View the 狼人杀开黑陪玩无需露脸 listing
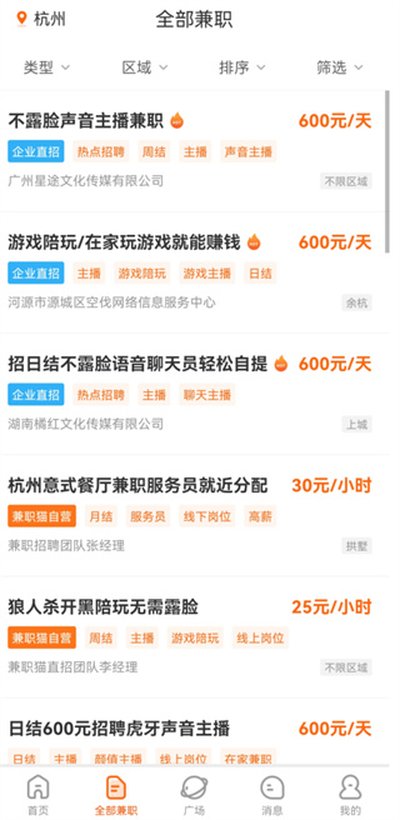 (x=195, y=637)
